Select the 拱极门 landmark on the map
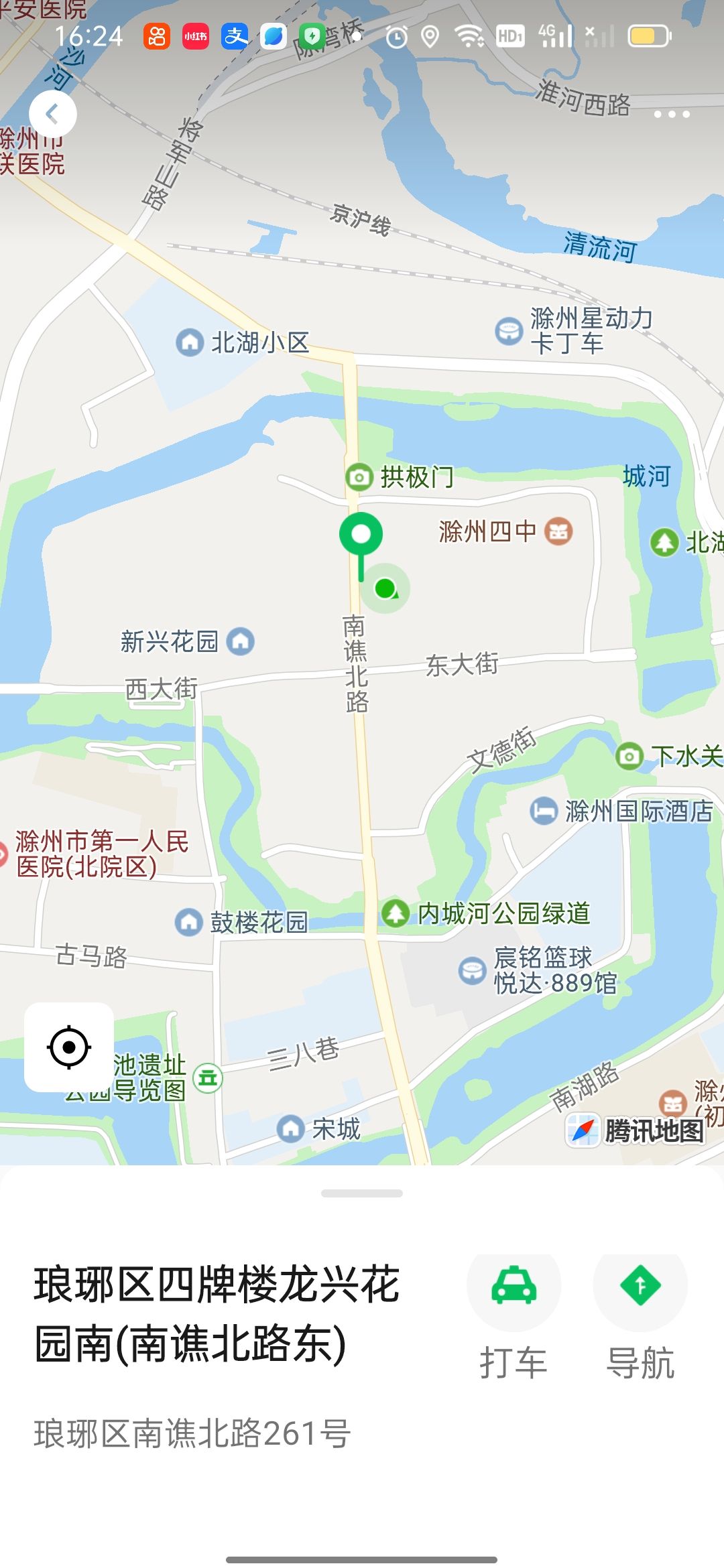Image resolution: width=724 pixels, height=1568 pixels. [x=400, y=477]
